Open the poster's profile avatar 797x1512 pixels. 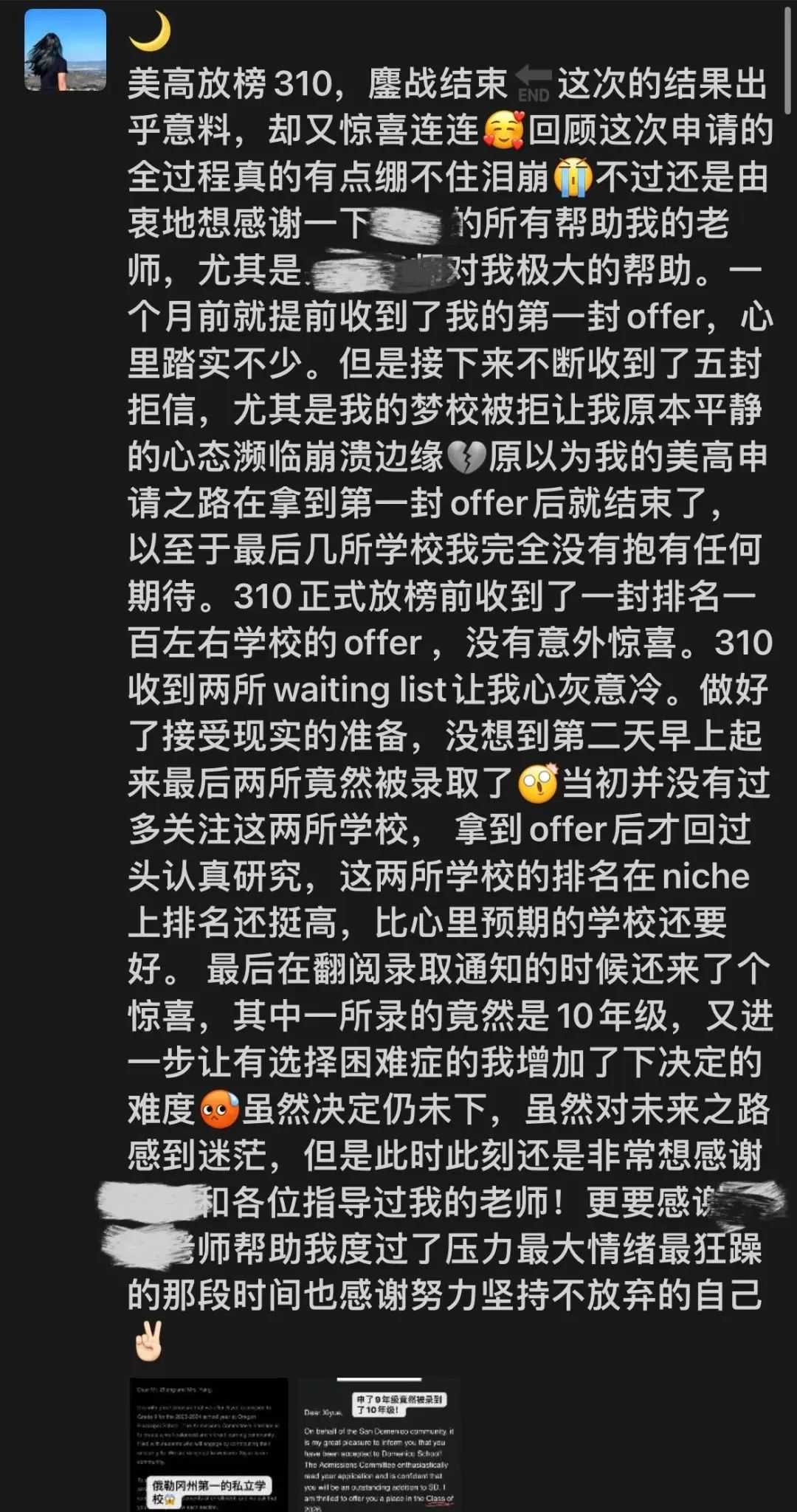(65, 49)
